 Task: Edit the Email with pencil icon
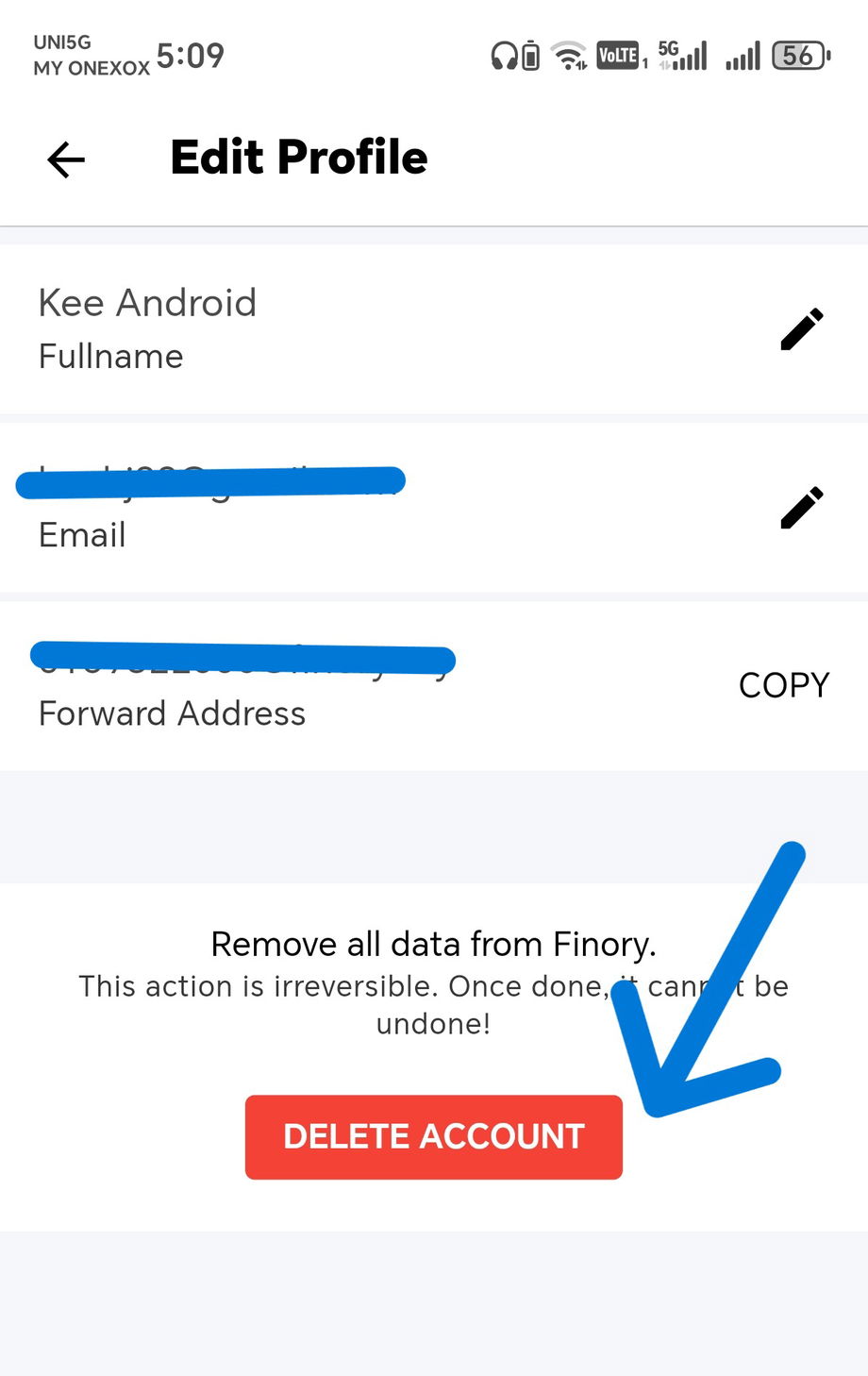(802, 508)
